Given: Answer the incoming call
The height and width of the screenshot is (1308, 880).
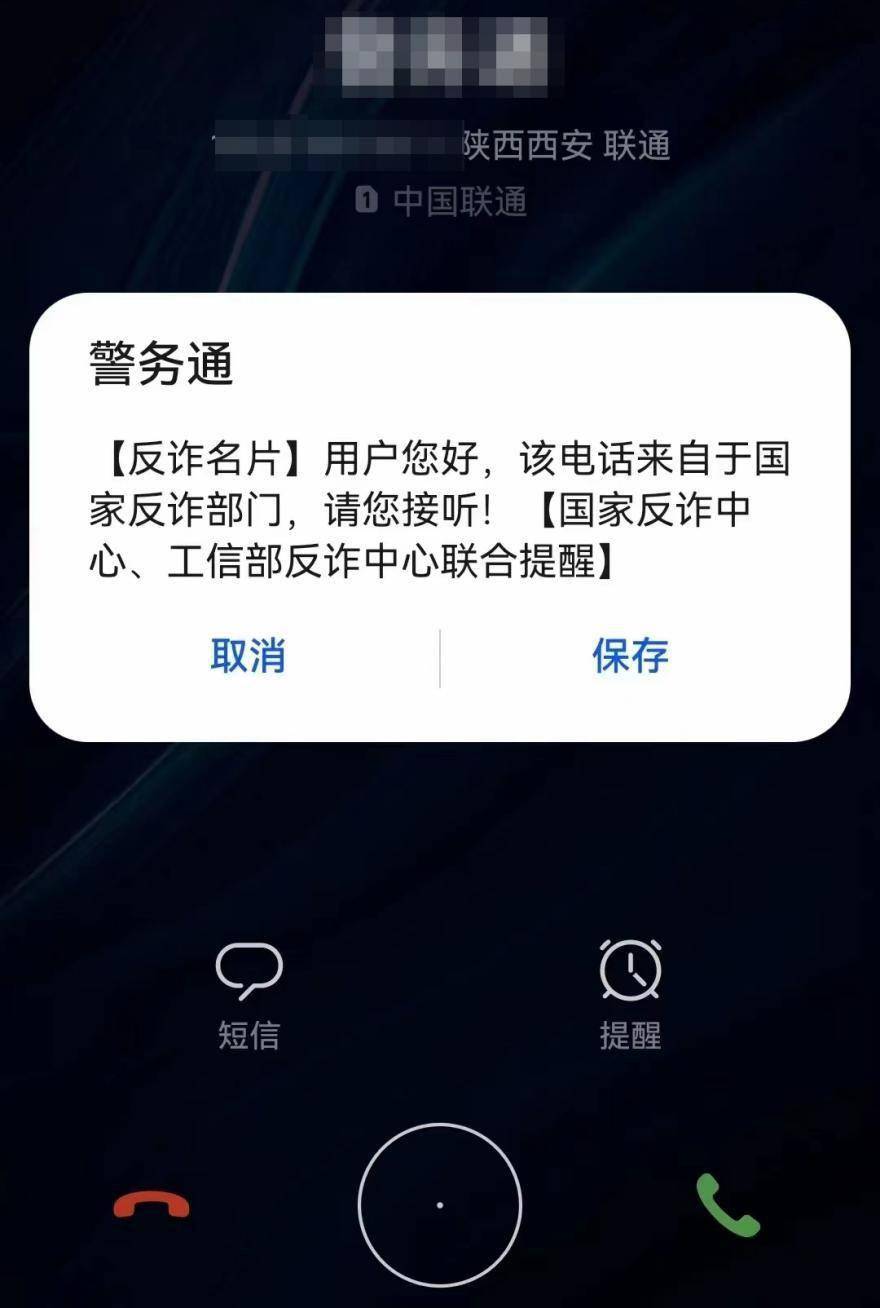Looking at the screenshot, I should pos(728,1205).
